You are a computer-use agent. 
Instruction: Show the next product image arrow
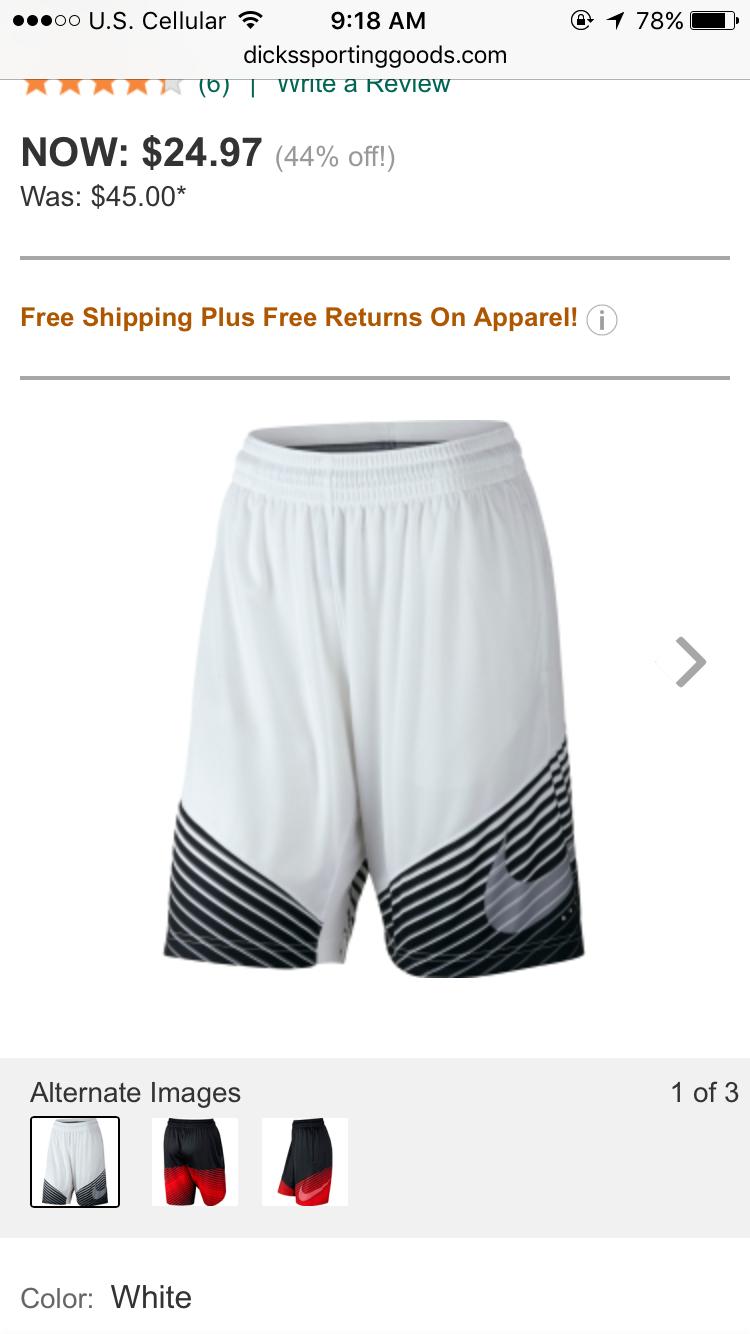(689, 662)
